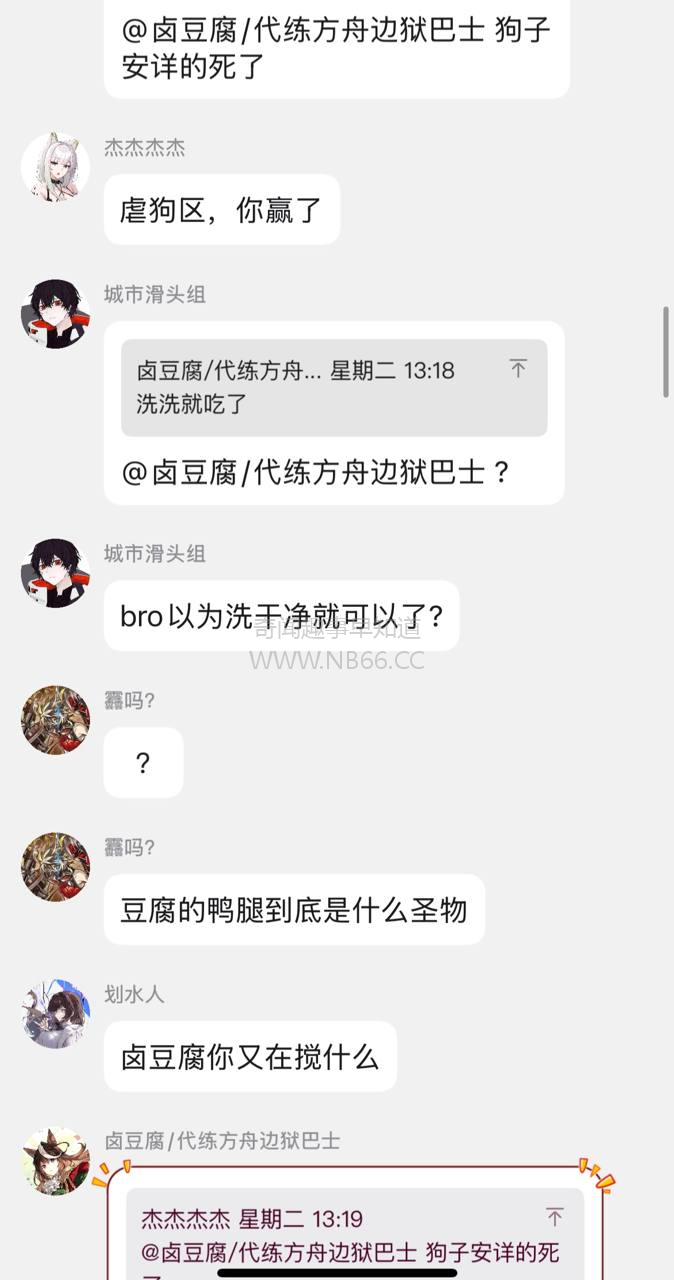674x1280 pixels.
Task: Open 杰杰杰杰's avatar beside "虐狗区，你赢了"
Action: coord(56,167)
